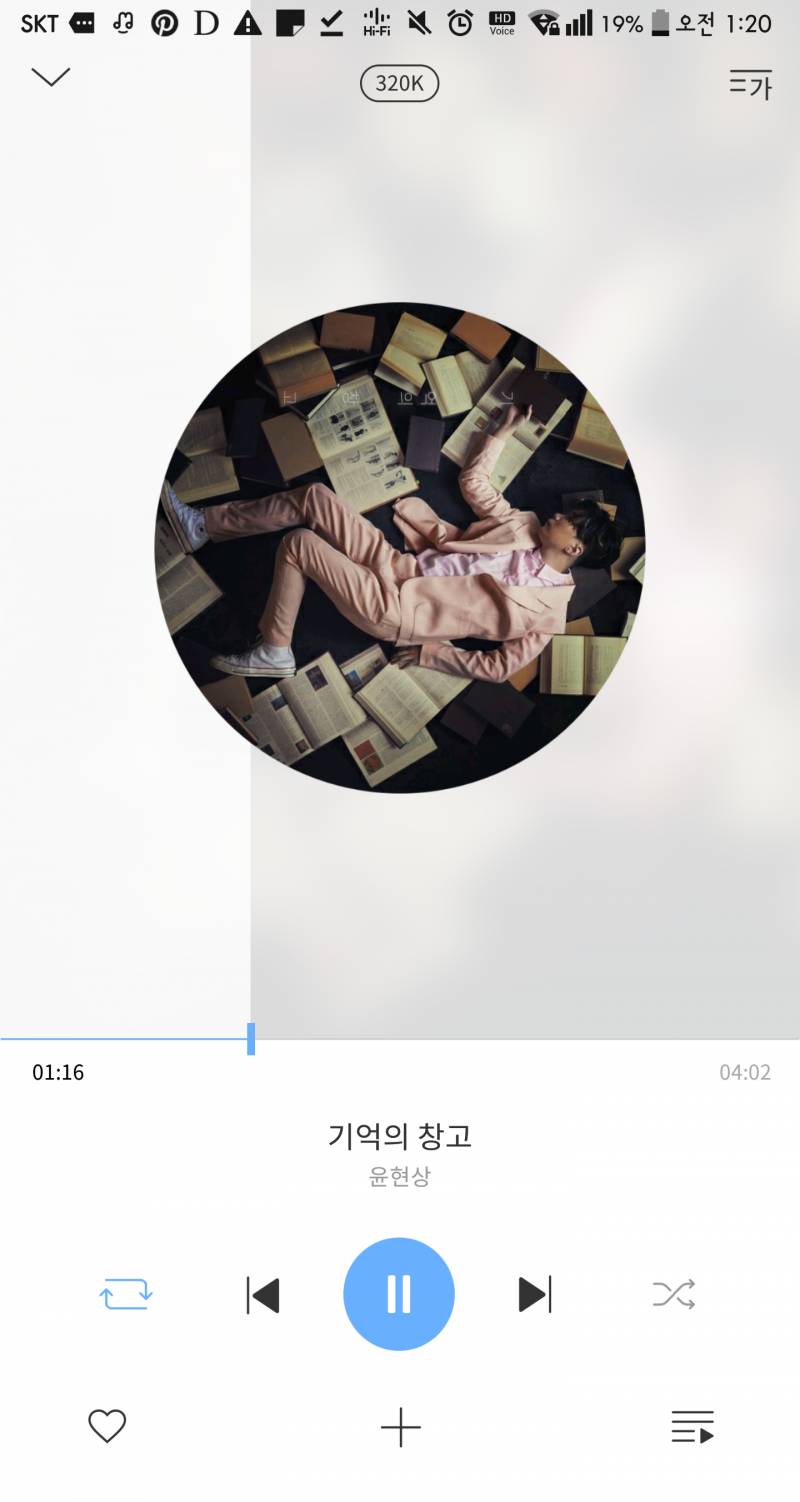800x1502 pixels.
Task: Add this song to a playlist
Action: coord(399,1427)
